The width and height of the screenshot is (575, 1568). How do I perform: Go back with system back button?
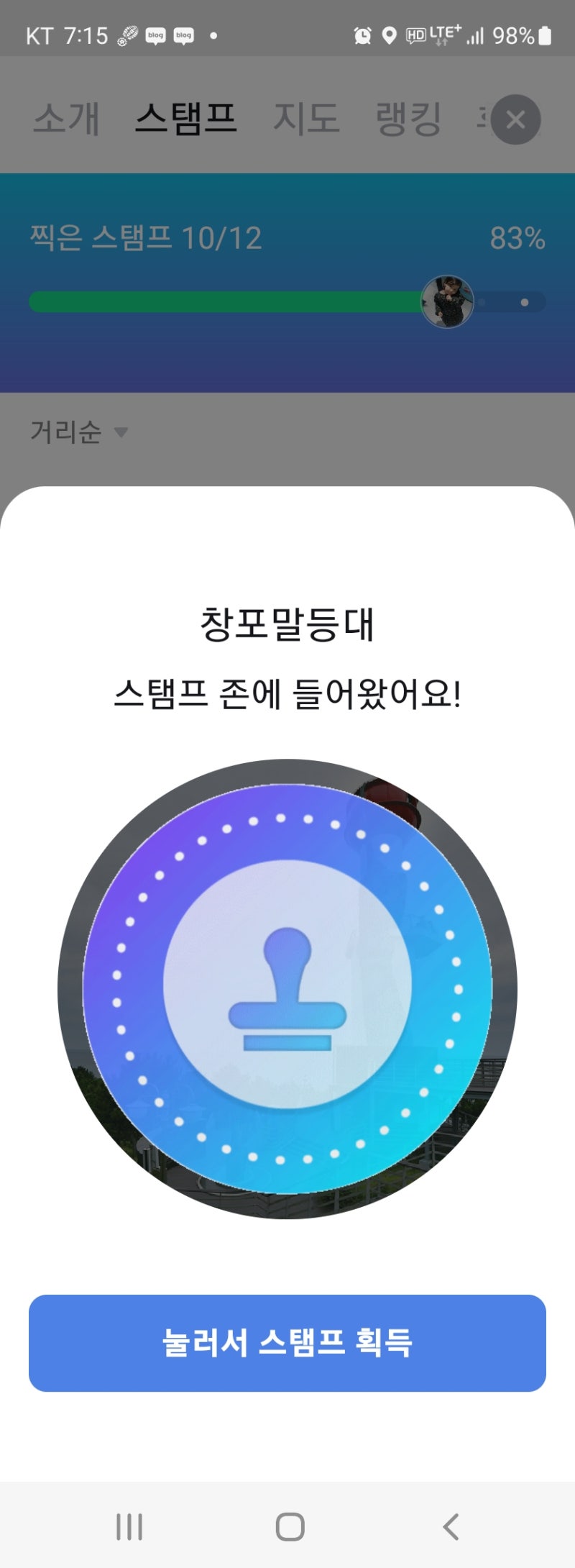pyautogui.click(x=451, y=1526)
